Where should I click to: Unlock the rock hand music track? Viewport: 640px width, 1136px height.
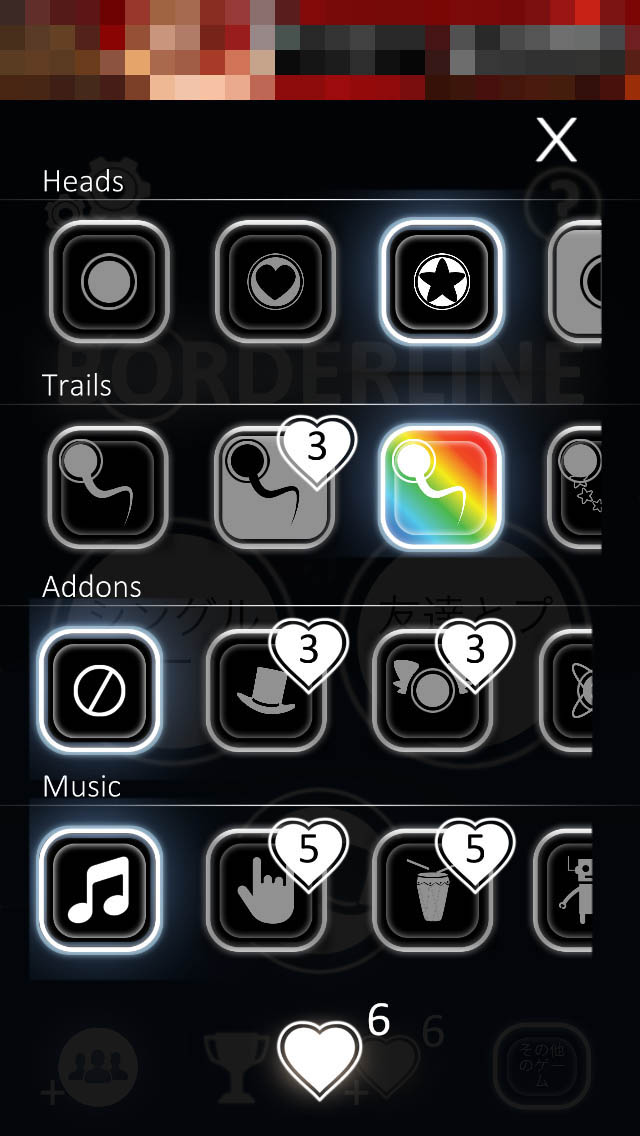tap(266, 892)
